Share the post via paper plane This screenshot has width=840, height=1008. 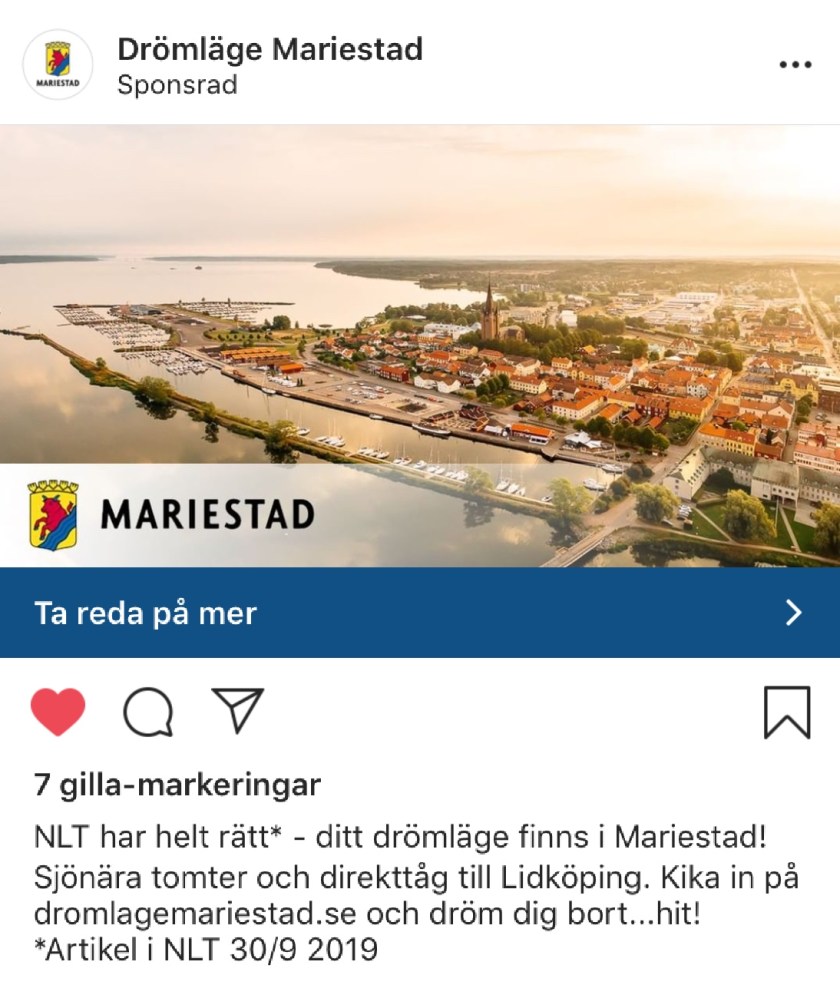pyautogui.click(x=238, y=710)
